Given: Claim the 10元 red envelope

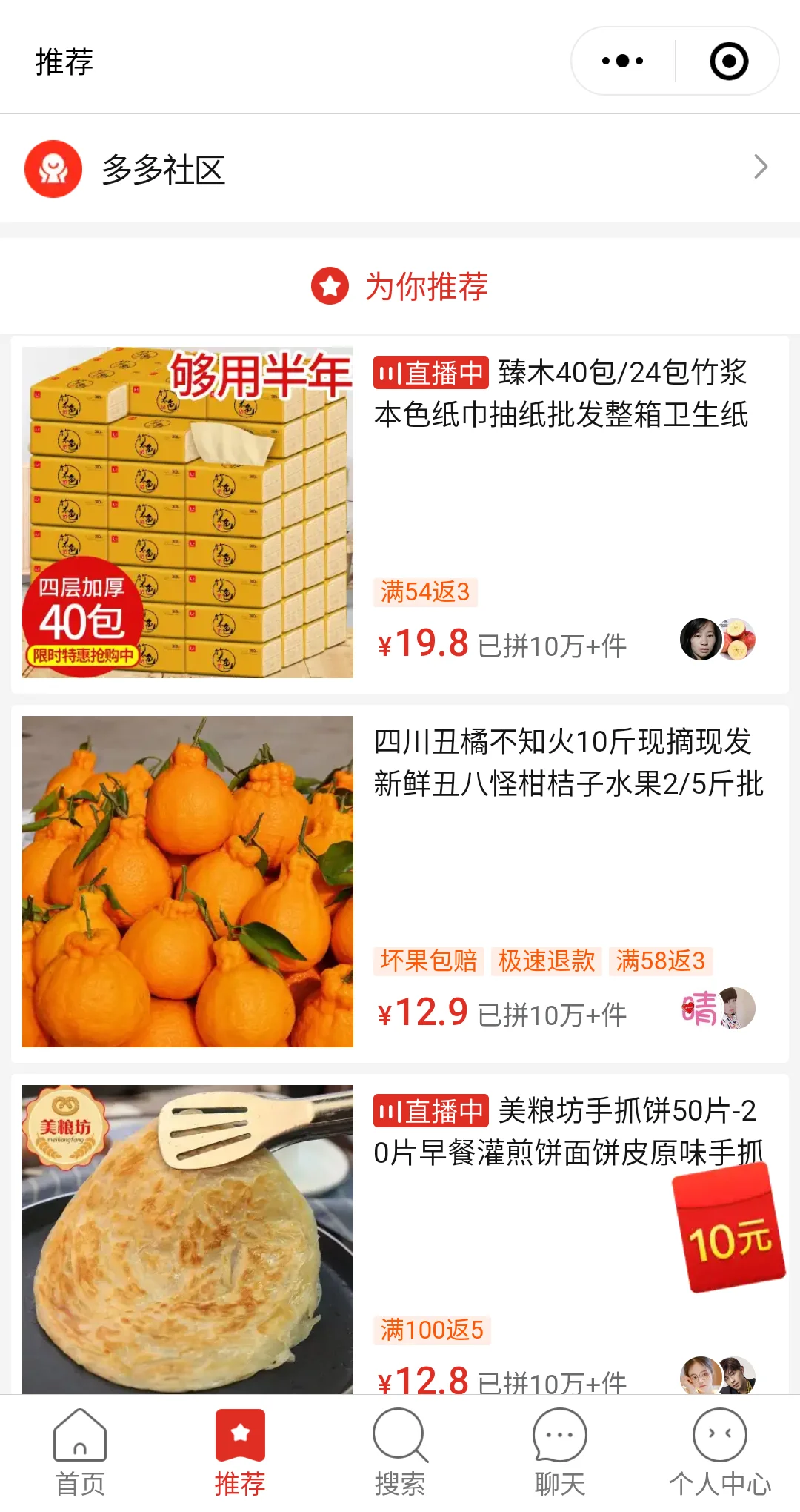Looking at the screenshot, I should coord(729,1230).
